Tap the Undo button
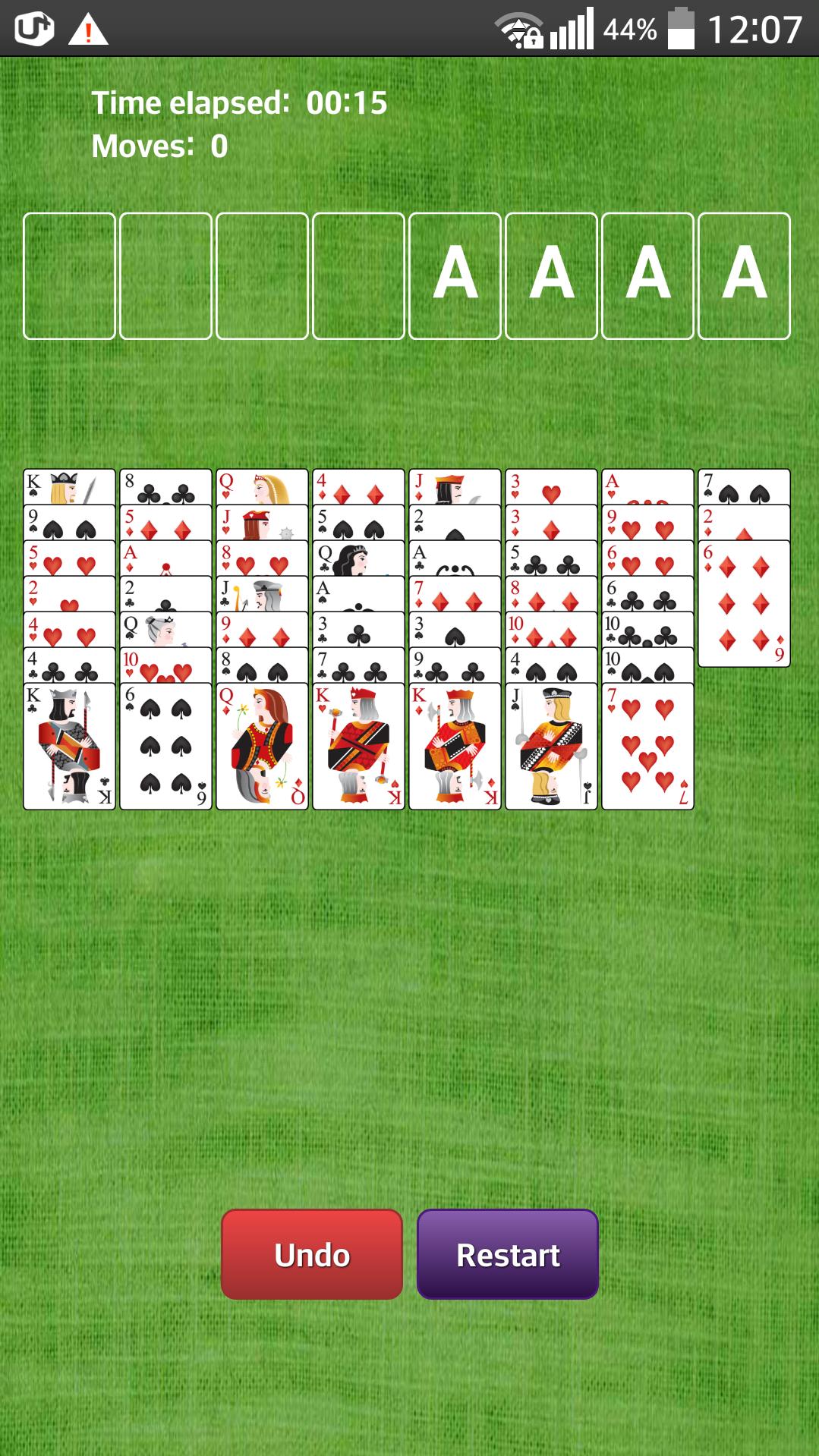Viewport: 819px width, 1456px height. click(x=311, y=1253)
